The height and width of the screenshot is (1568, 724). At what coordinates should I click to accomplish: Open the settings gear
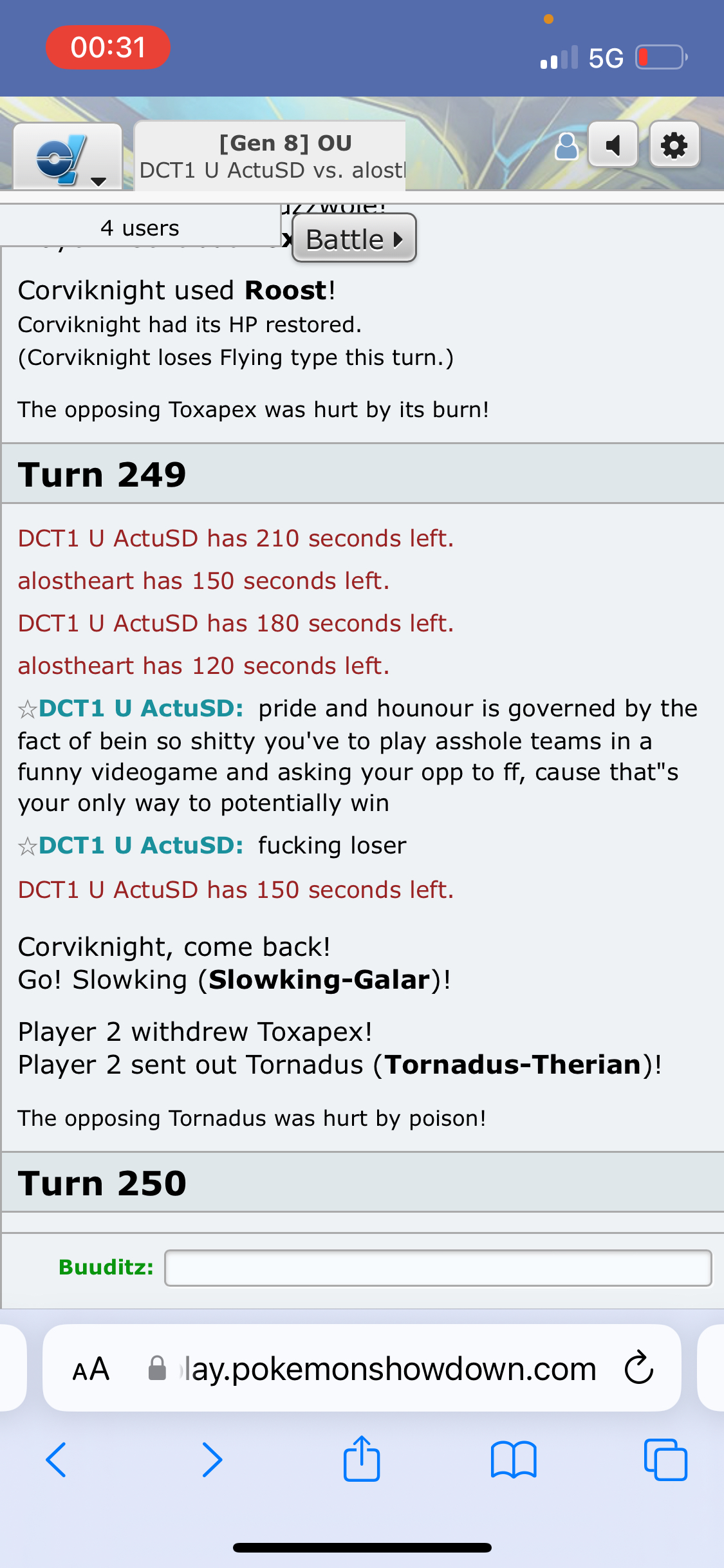(x=674, y=145)
